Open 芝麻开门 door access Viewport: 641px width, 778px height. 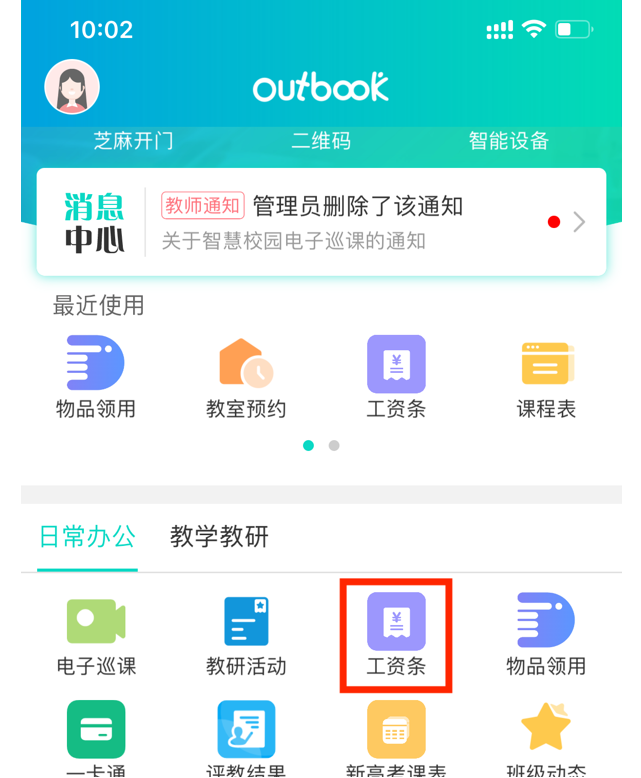(133, 141)
